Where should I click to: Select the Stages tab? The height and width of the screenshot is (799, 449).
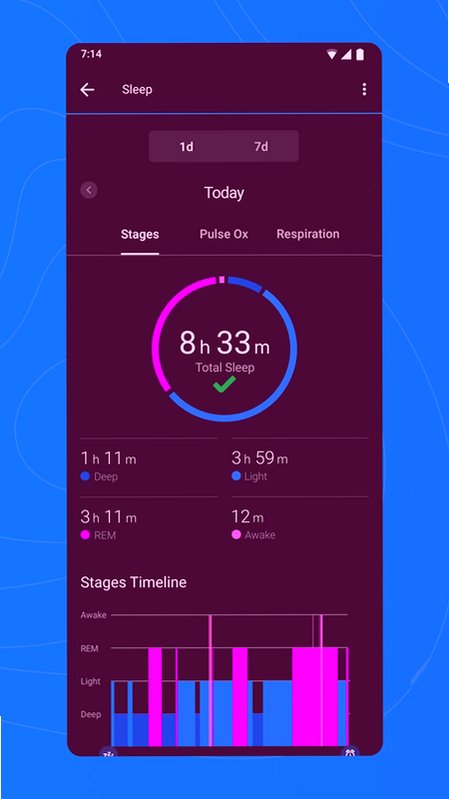coord(140,234)
